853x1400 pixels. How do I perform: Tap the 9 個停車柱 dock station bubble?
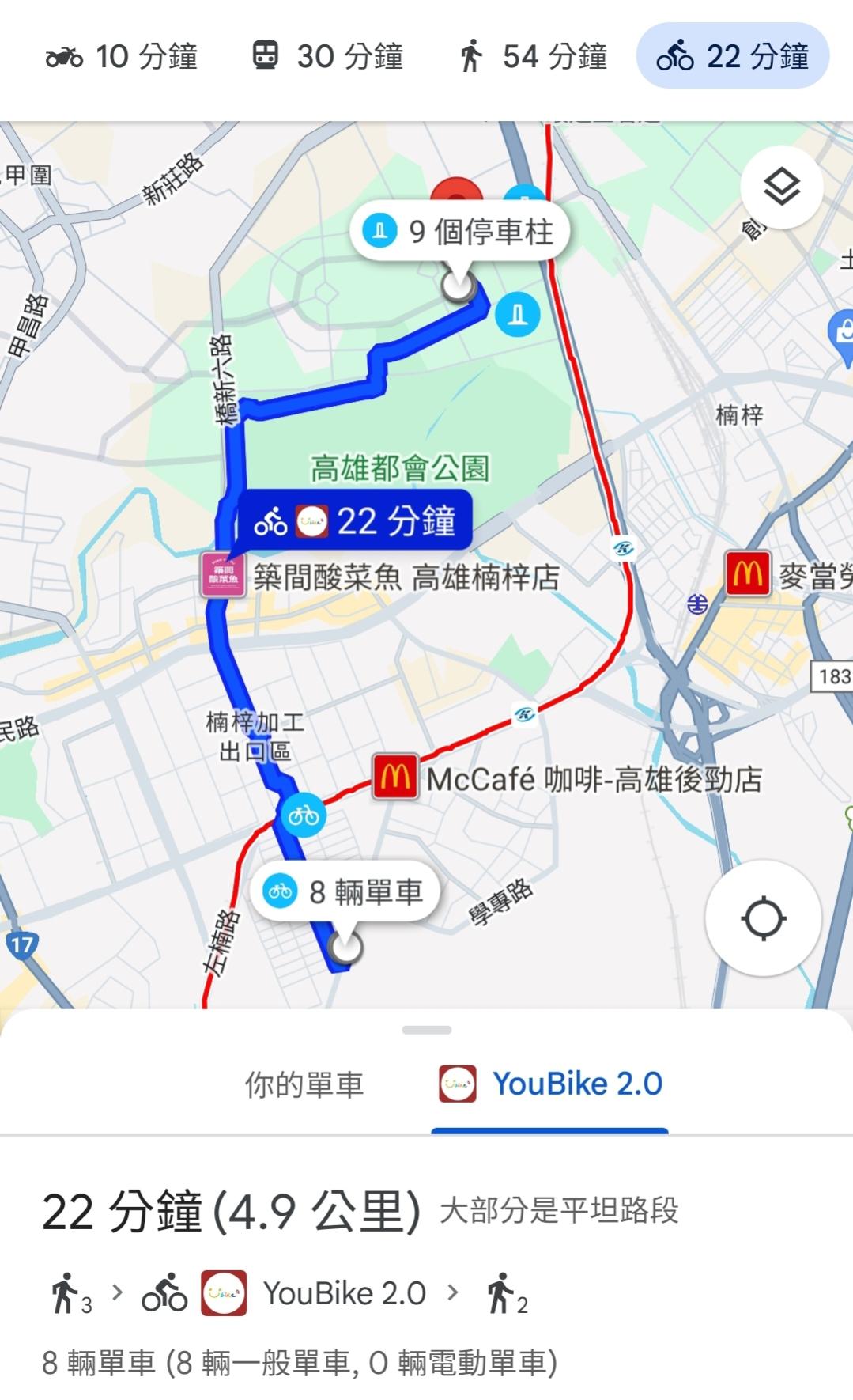459,232
